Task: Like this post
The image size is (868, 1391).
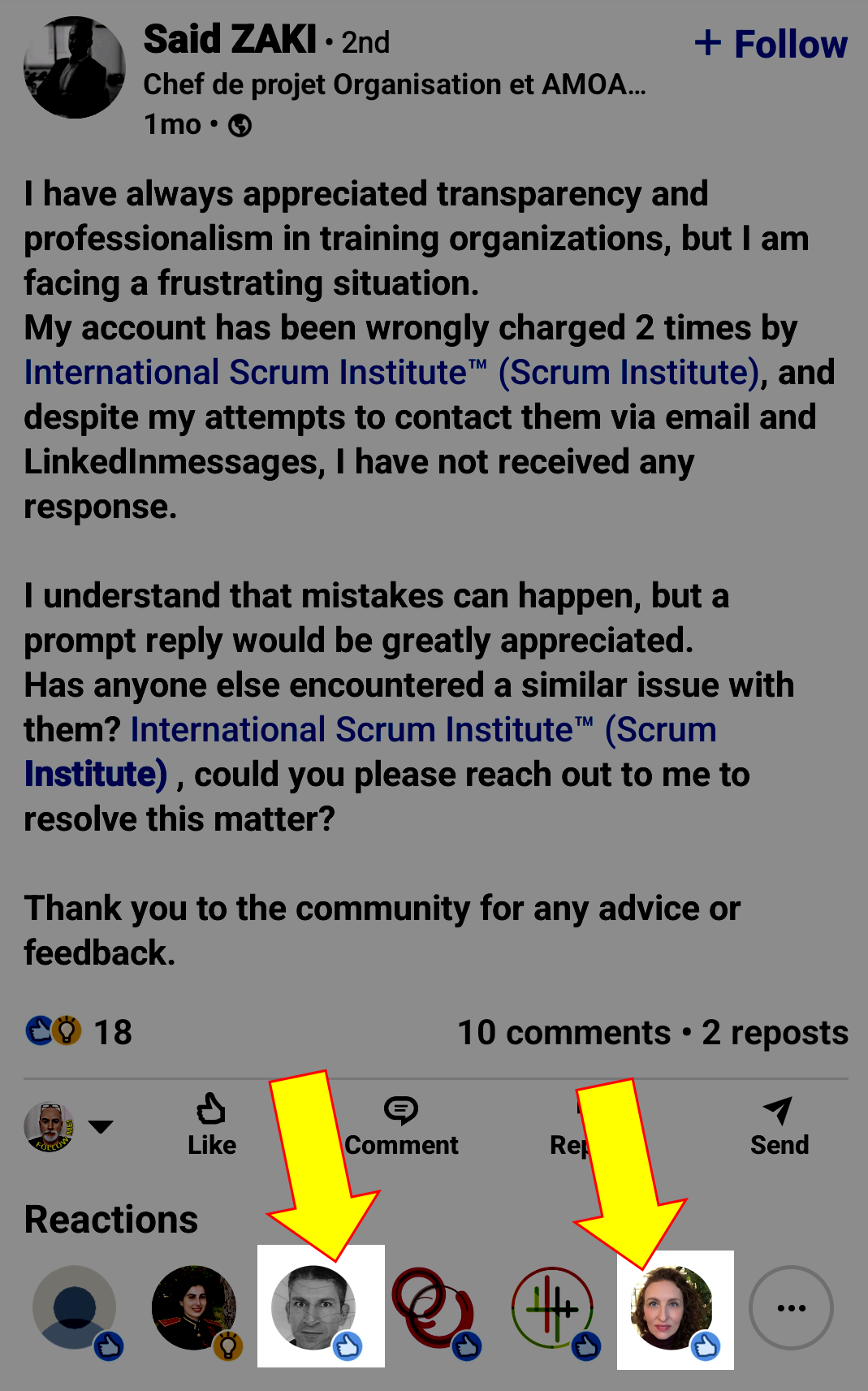Action: pyautogui.click(x=212, y=1125)
